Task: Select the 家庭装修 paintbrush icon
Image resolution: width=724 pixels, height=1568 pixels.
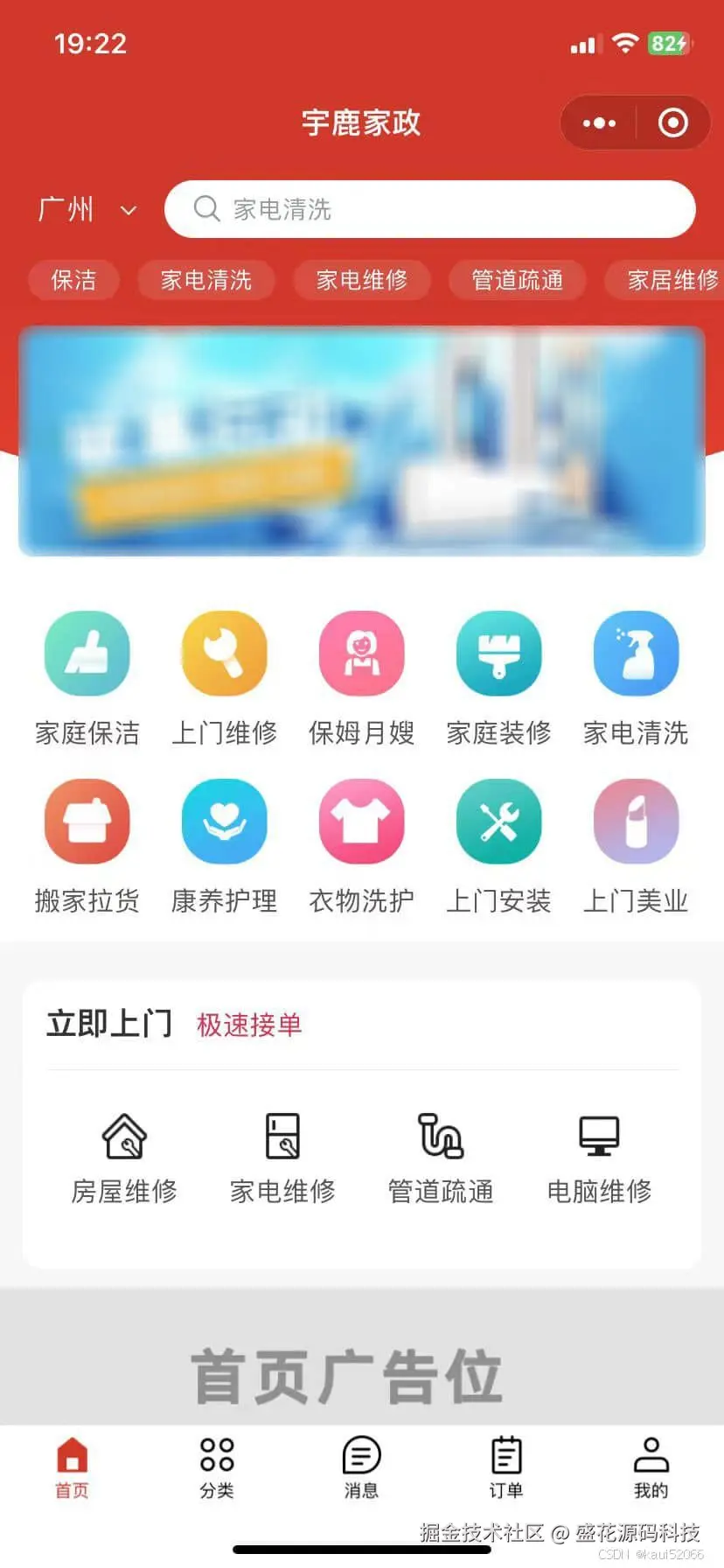Action: (x=499, y=654)
